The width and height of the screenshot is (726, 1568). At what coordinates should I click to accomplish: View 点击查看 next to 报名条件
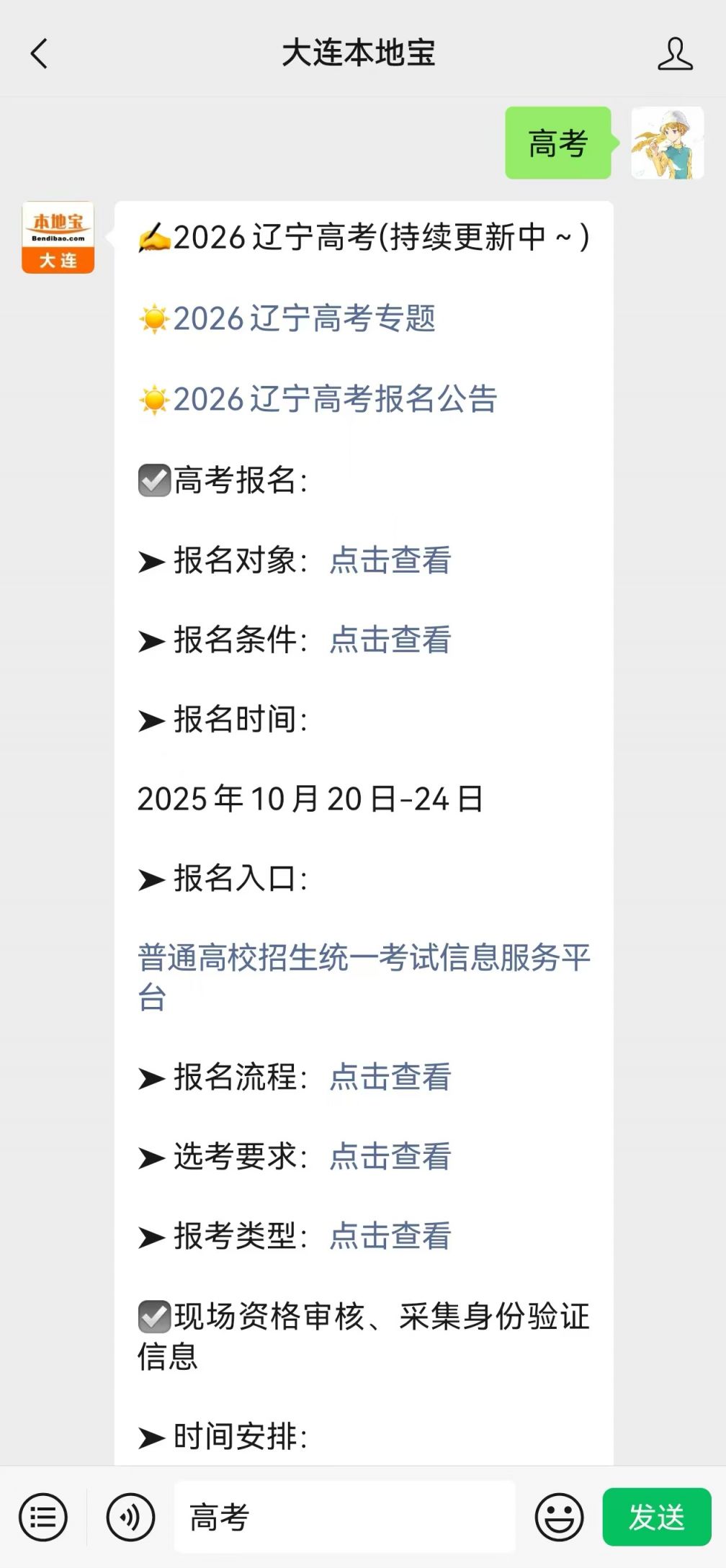(x=390, y=640)
